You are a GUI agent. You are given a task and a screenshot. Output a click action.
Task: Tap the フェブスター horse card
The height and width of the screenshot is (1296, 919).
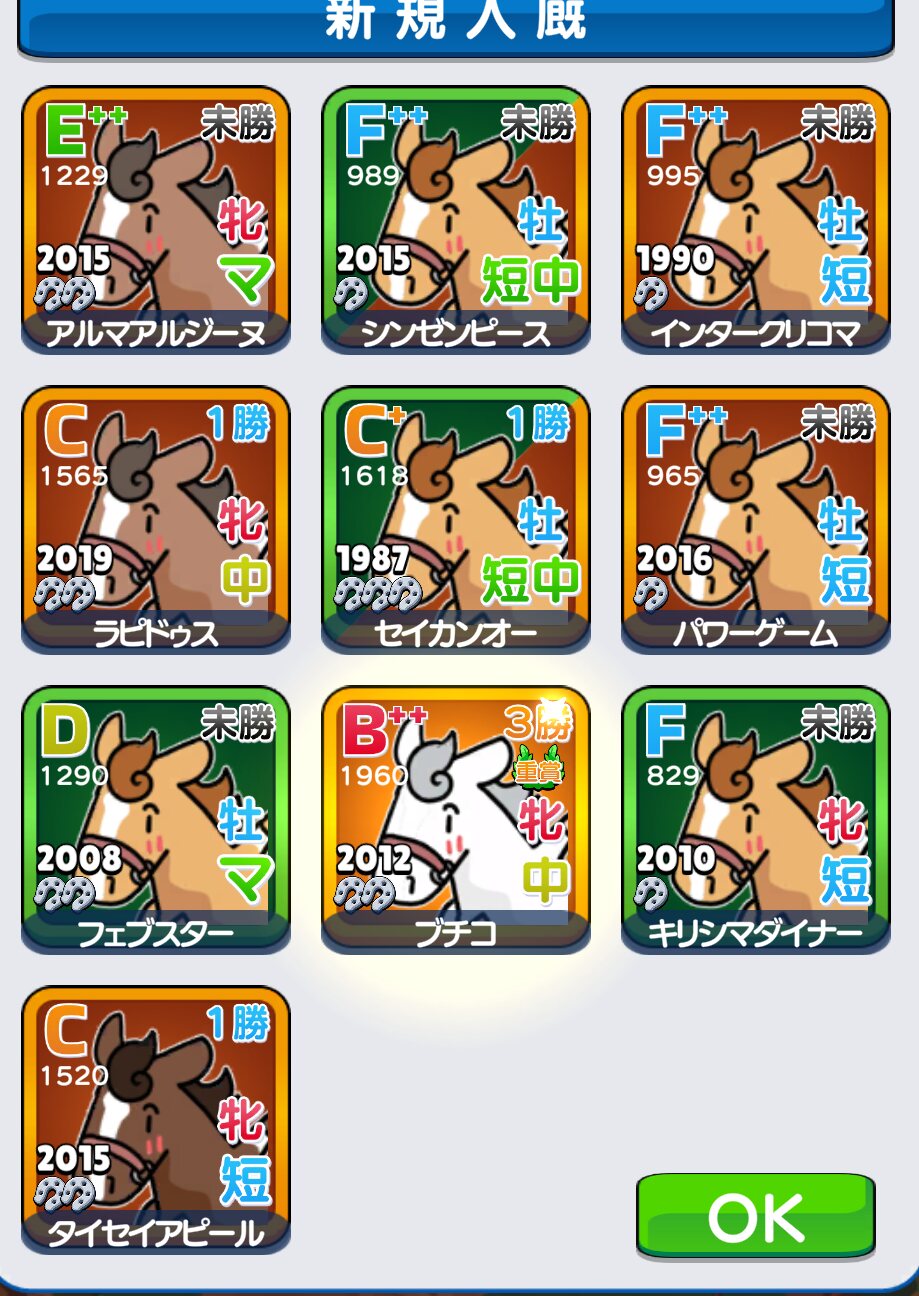click(x=156, y=820)
